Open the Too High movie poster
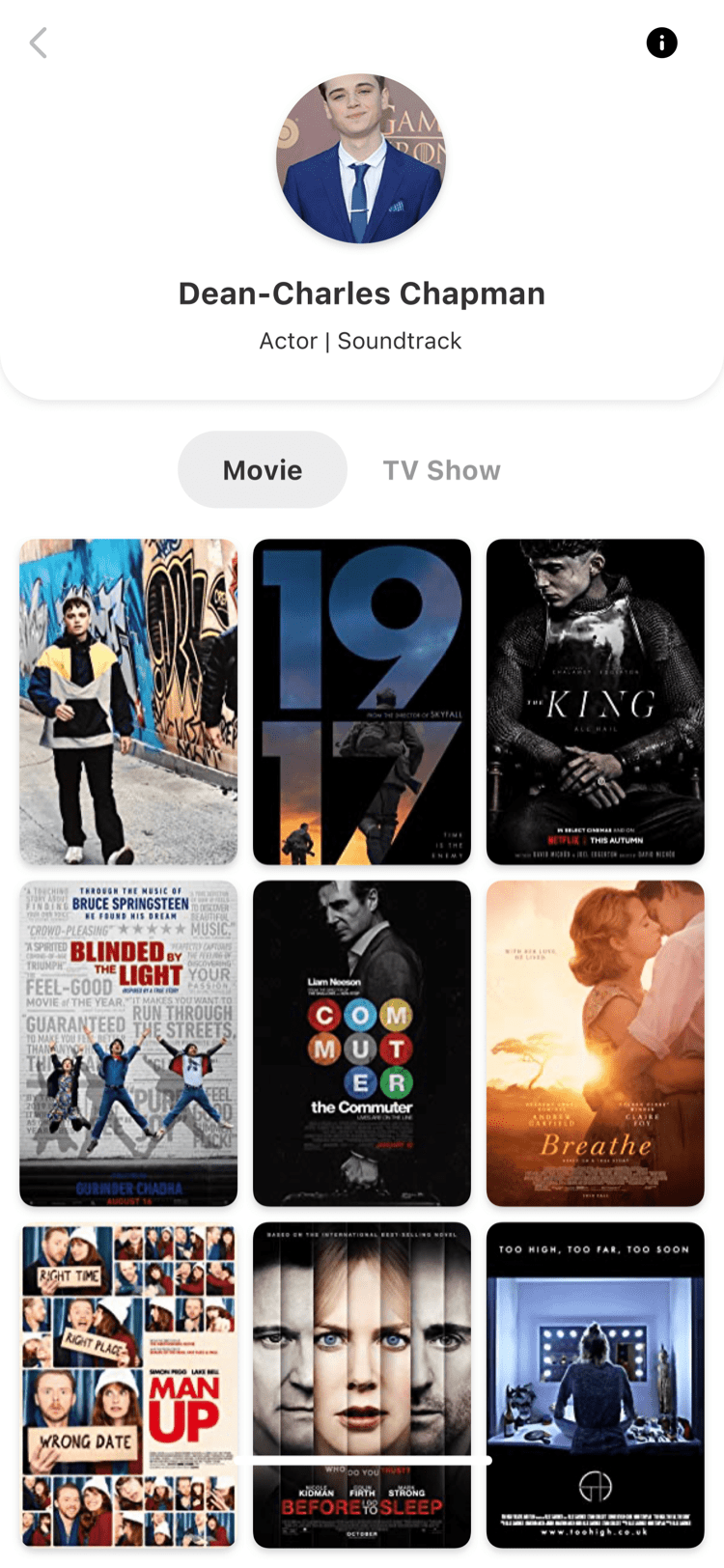The image size is (724, 1568). 595,1385
